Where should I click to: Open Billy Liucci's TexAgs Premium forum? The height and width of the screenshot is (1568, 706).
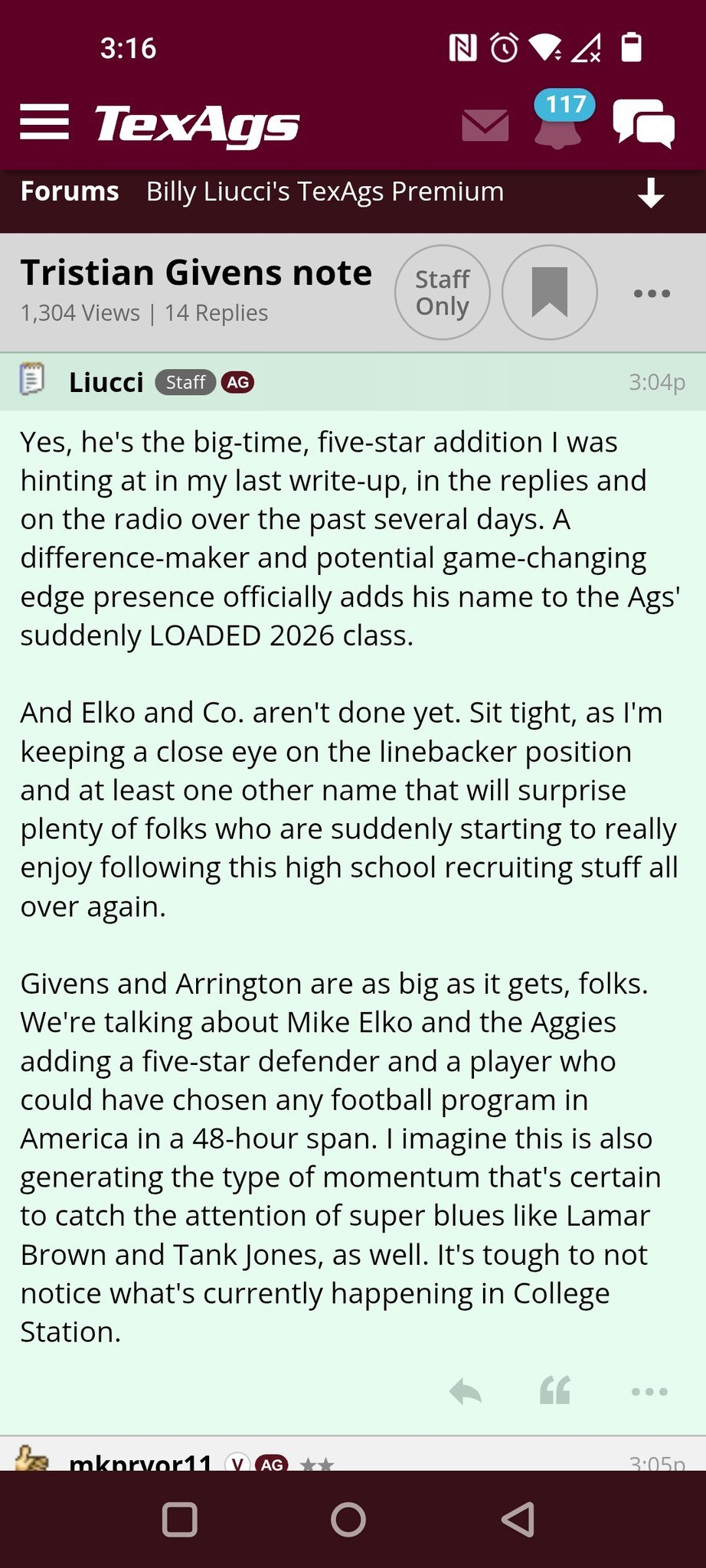click(325, 191)
